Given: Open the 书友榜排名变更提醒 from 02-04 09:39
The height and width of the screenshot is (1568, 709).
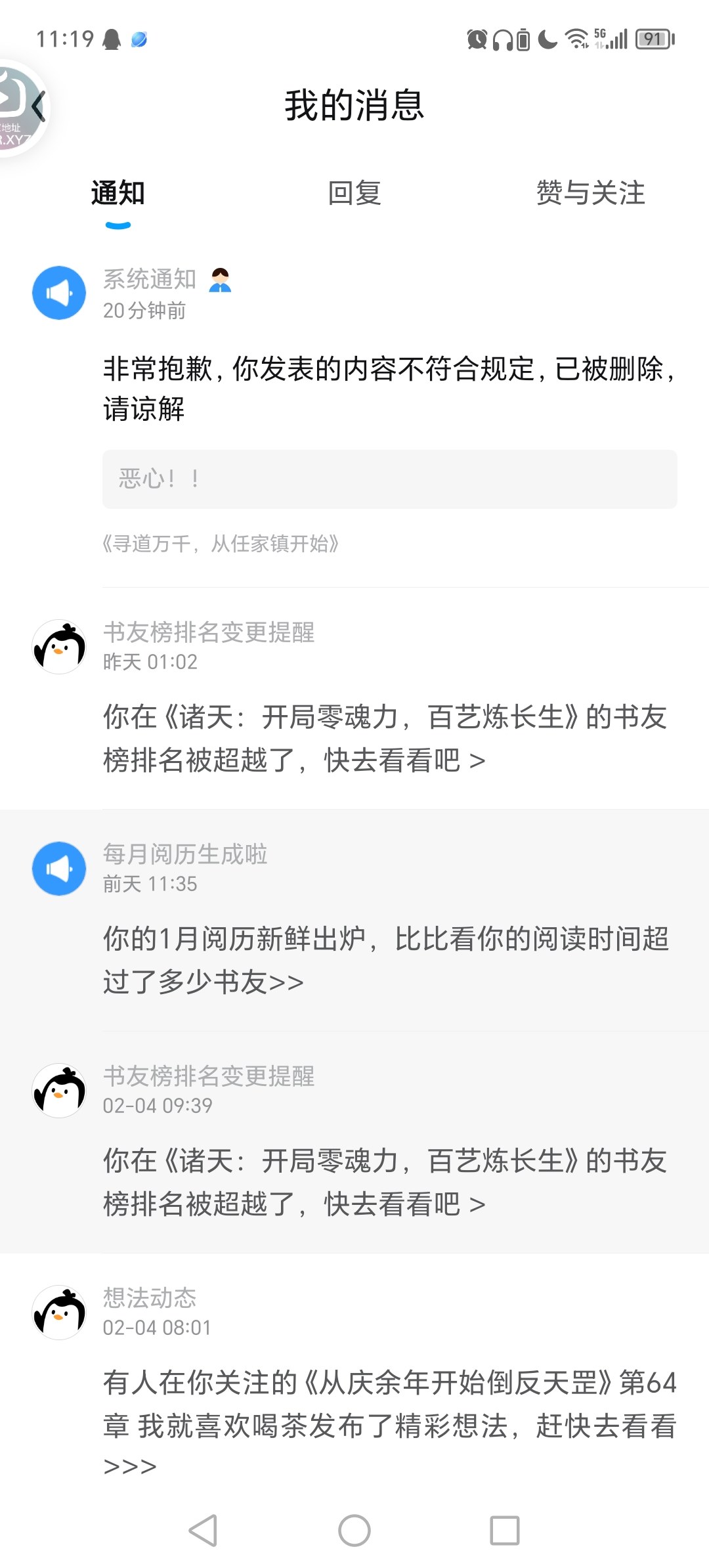Looking at the screenshot, I should [354, 1143].
